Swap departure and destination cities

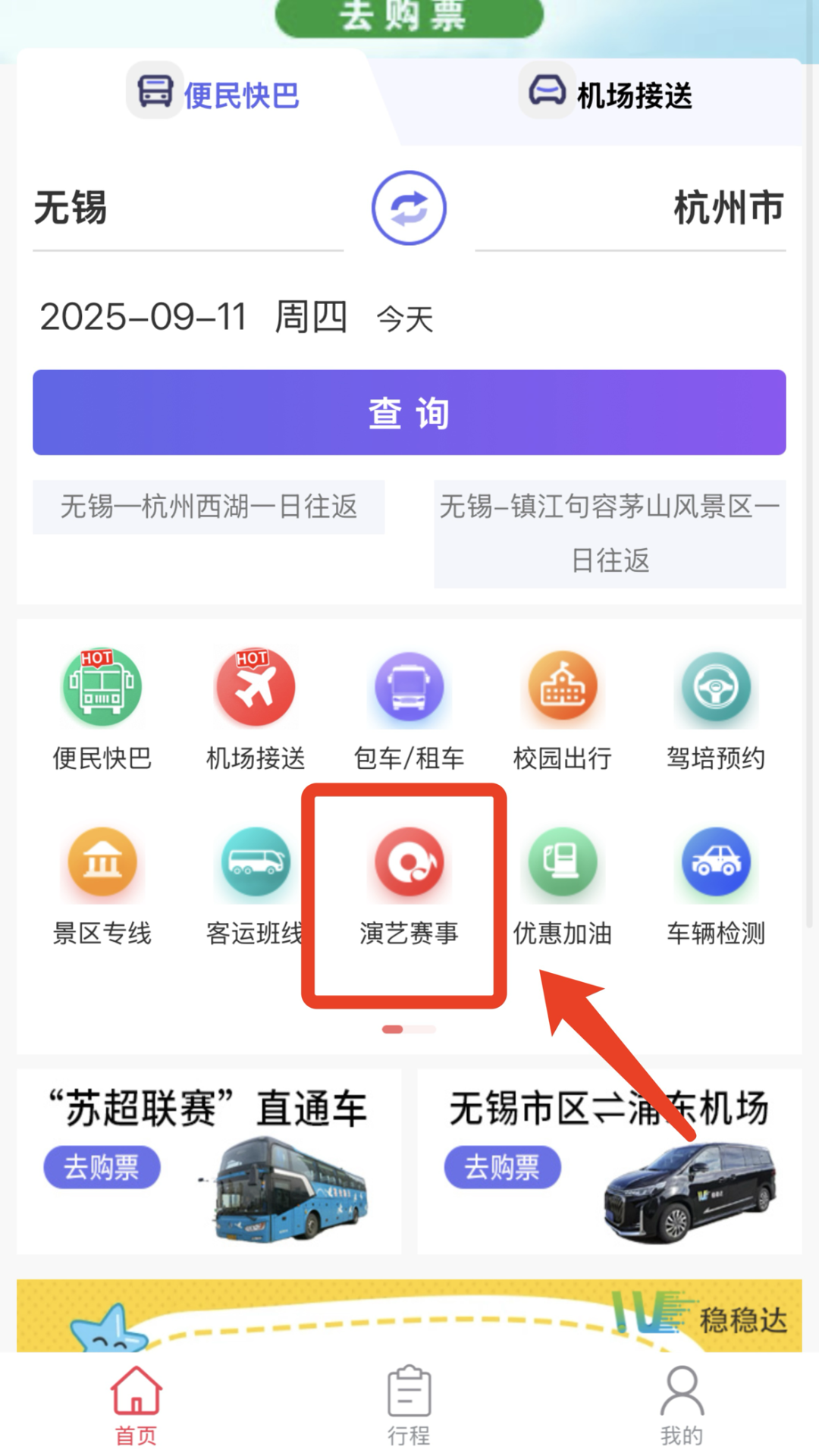tap(409, 208)
